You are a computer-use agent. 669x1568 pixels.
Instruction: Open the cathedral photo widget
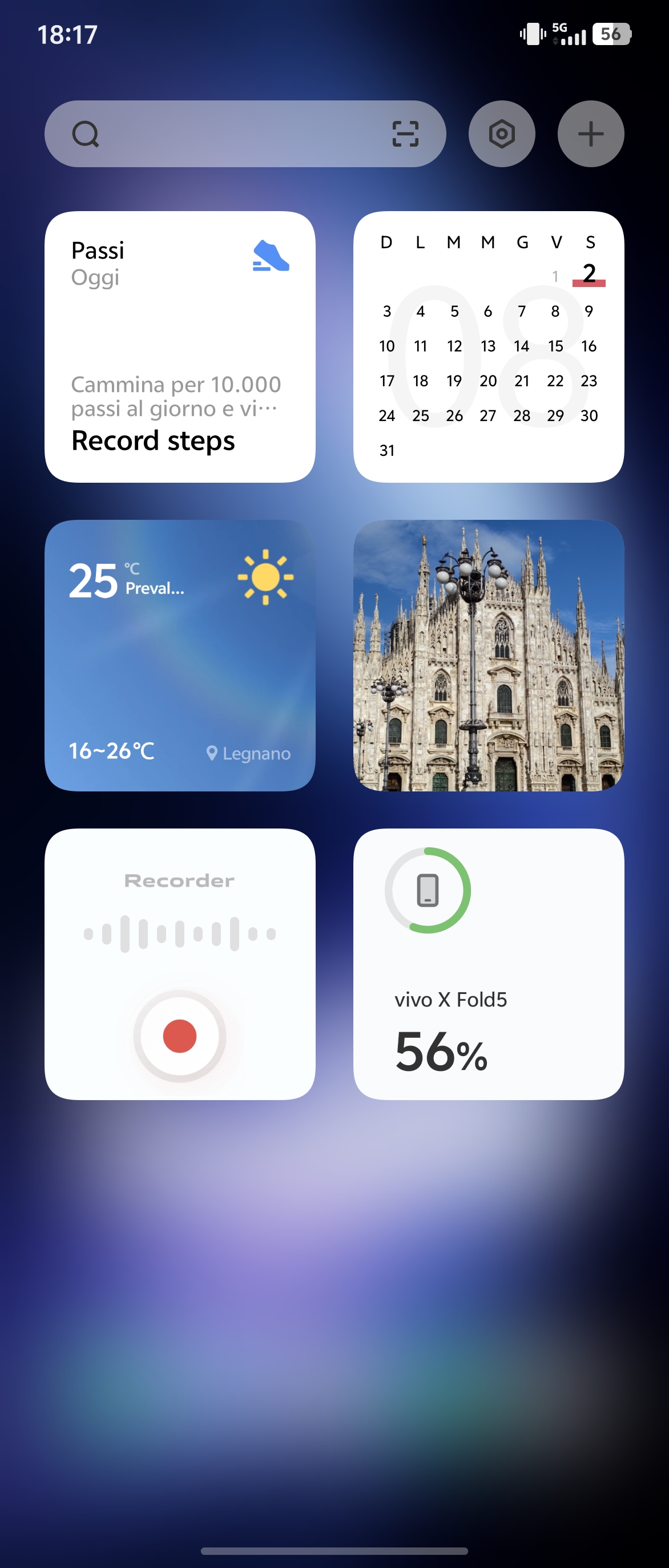pyautogui.click(x=488, y=656)
